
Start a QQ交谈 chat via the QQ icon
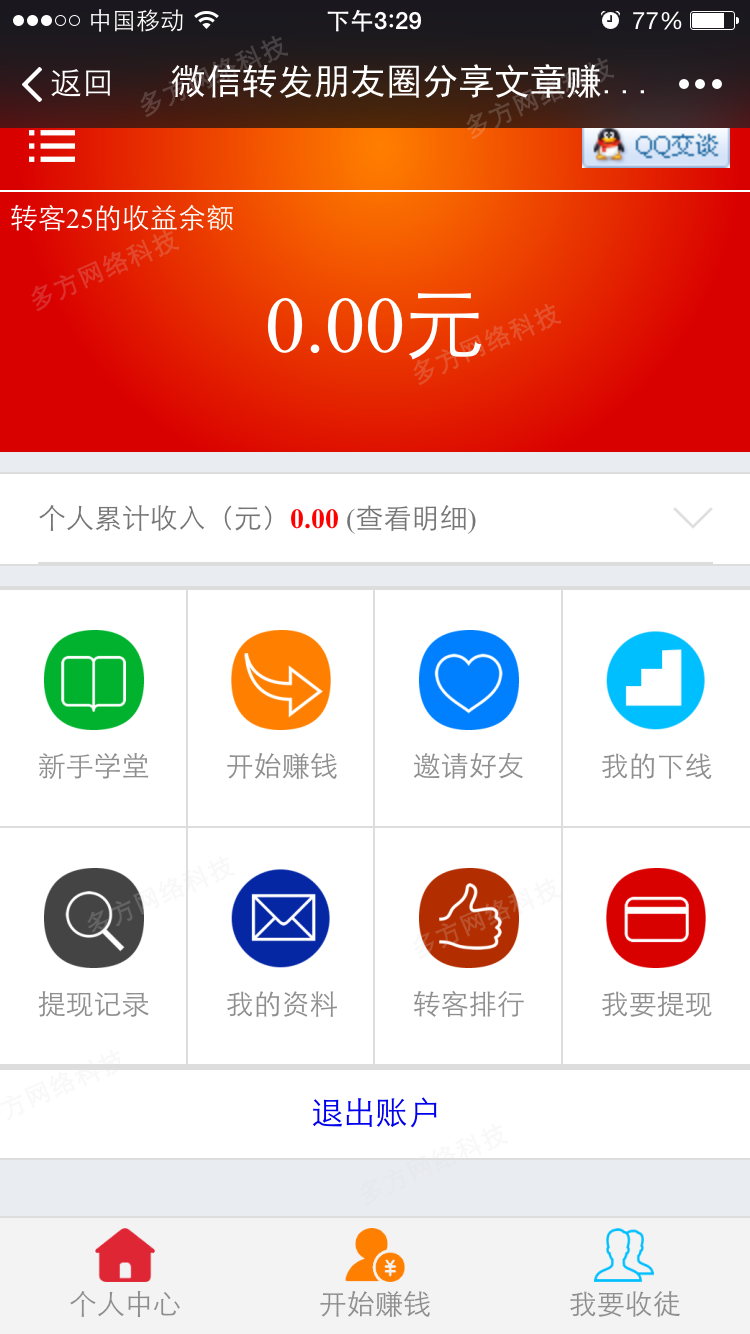pos(655,146)
